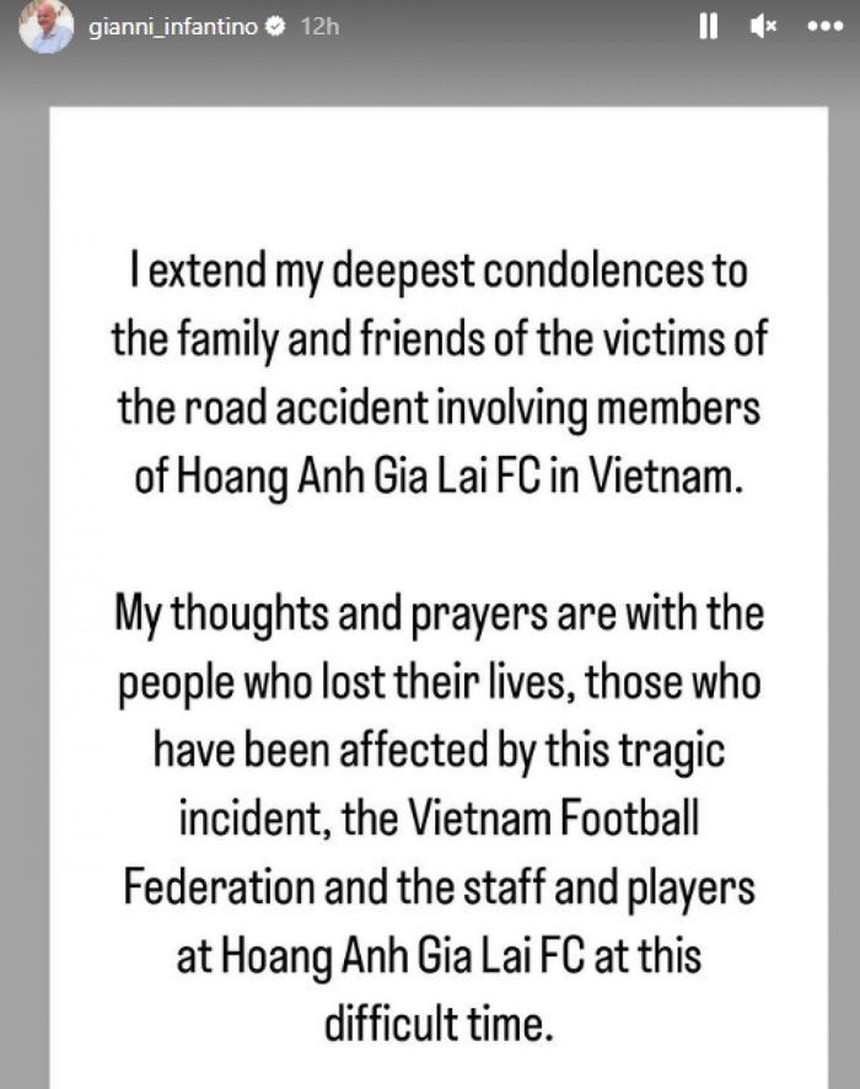Open the gianni_infantino username link
860x1089 pixels.
pos(173,28)
